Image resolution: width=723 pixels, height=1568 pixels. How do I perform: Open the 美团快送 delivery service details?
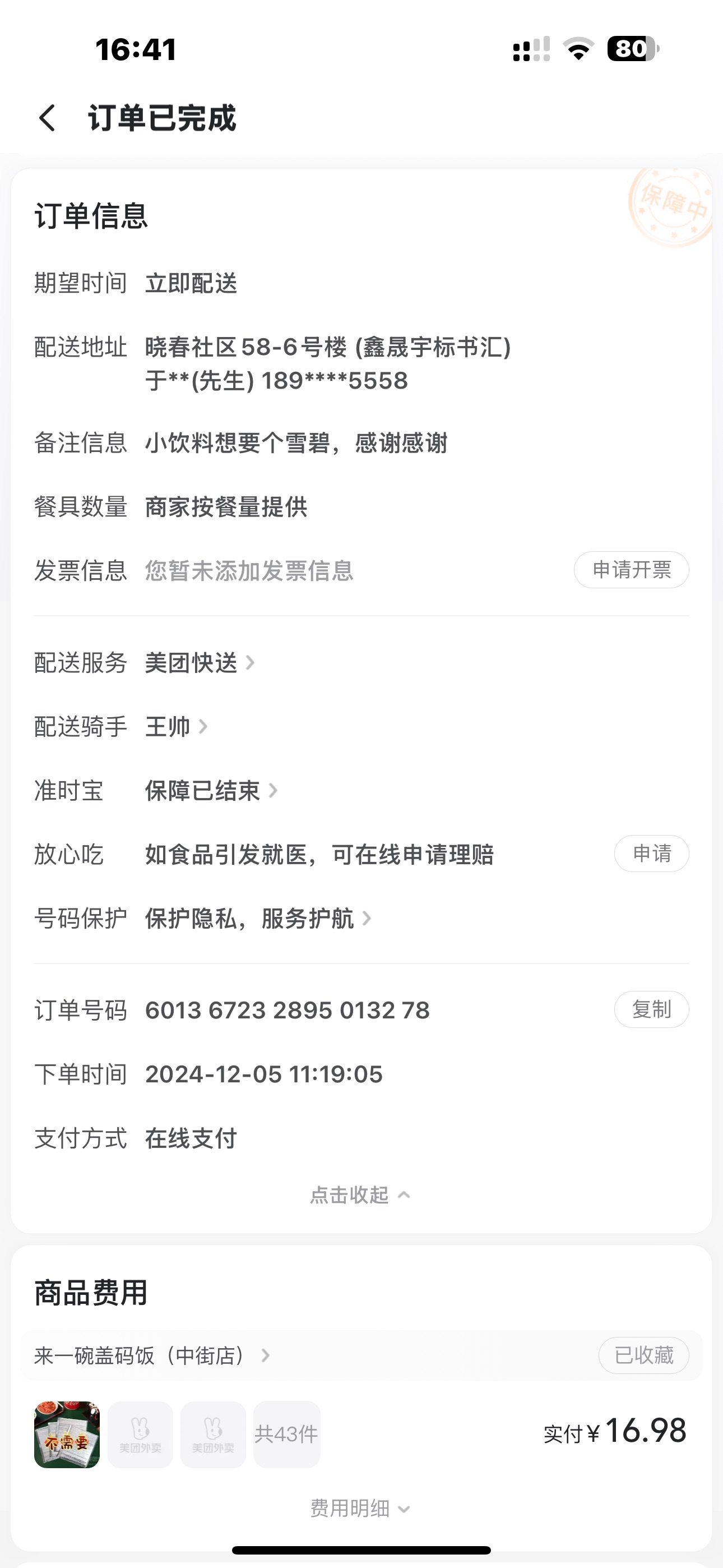[x=199, y=663]
